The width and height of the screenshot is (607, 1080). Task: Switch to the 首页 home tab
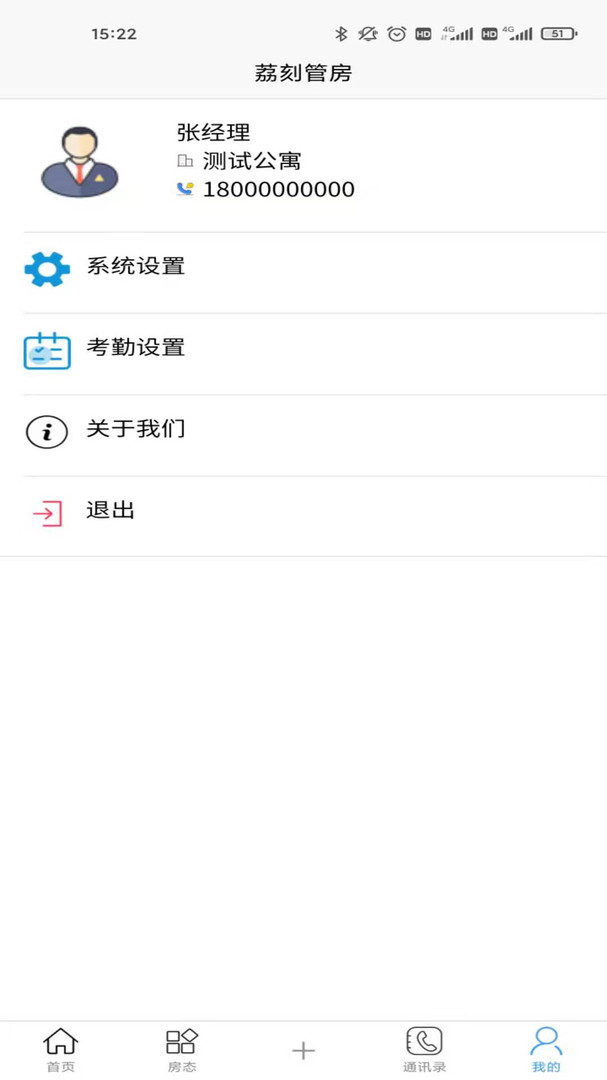61,1049
